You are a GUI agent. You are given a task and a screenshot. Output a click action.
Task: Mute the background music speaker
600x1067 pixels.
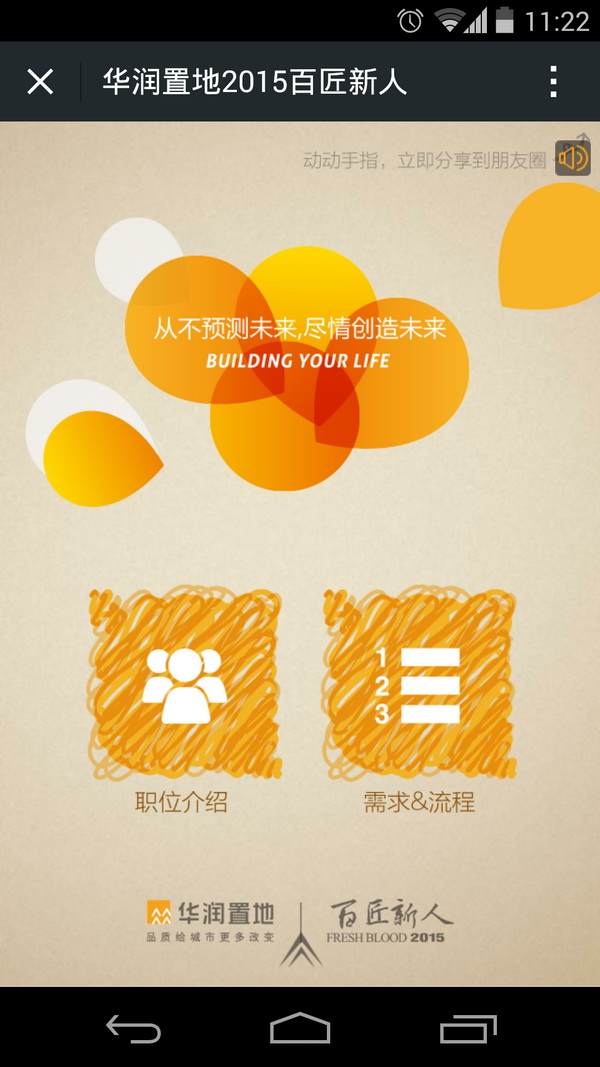point(572,158)
